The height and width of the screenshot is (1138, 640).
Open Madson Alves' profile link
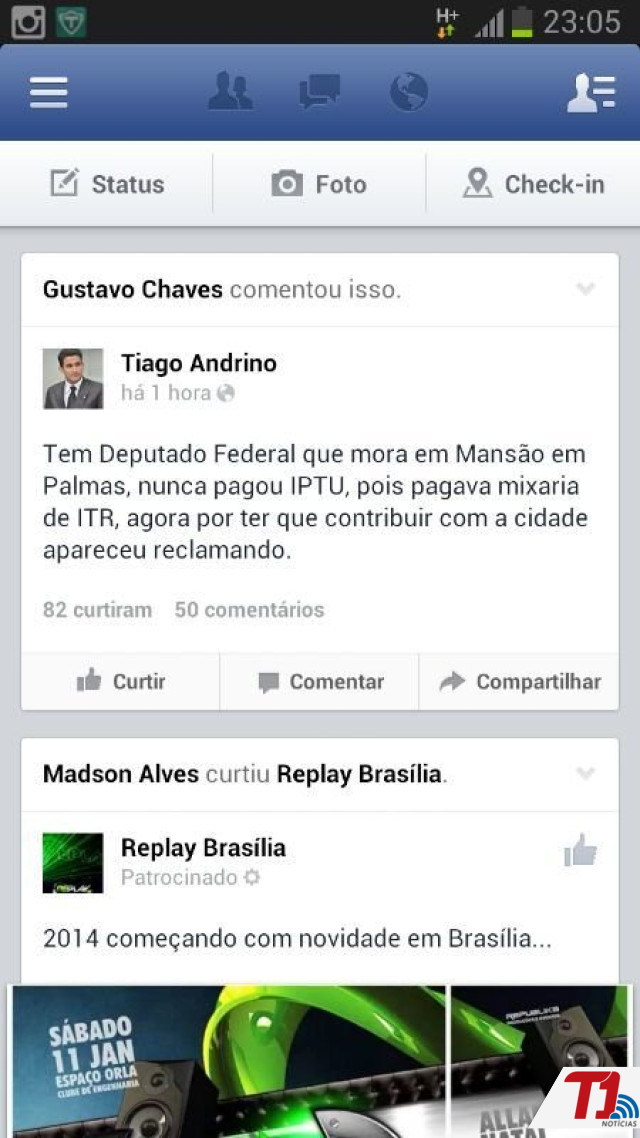point(120,774)
